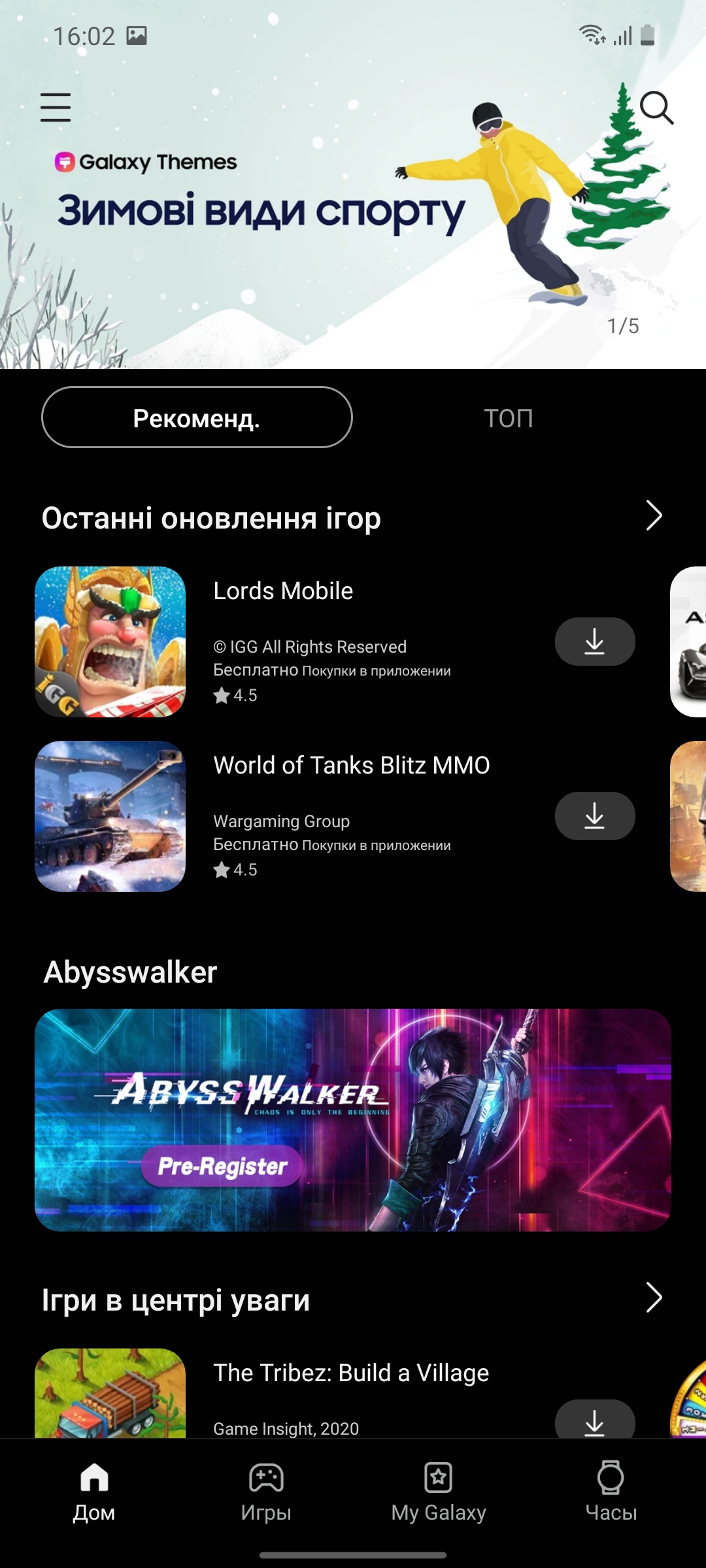Go to the Дом tab
This screenshot has width=706, height=1568.
click(94, 1492)
